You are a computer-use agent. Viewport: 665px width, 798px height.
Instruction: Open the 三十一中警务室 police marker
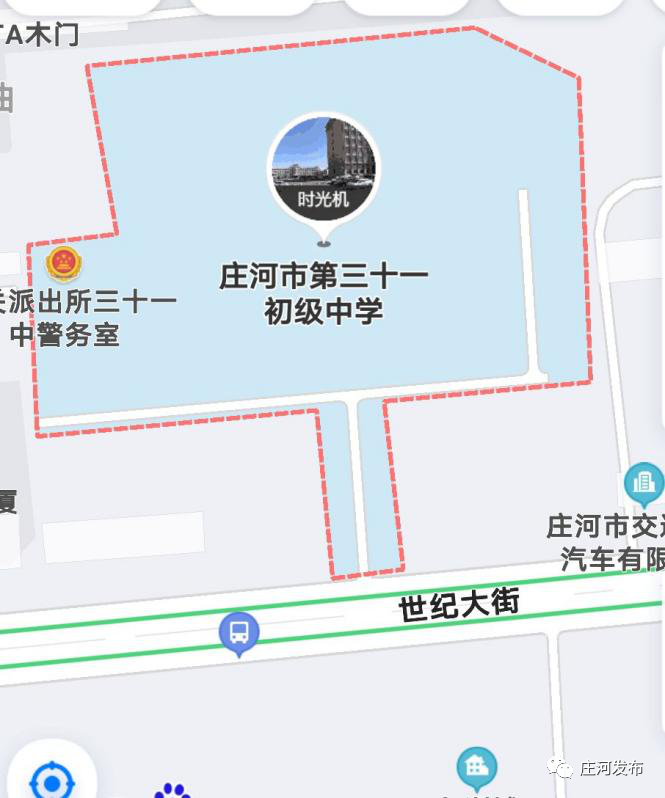coord(65,266)
